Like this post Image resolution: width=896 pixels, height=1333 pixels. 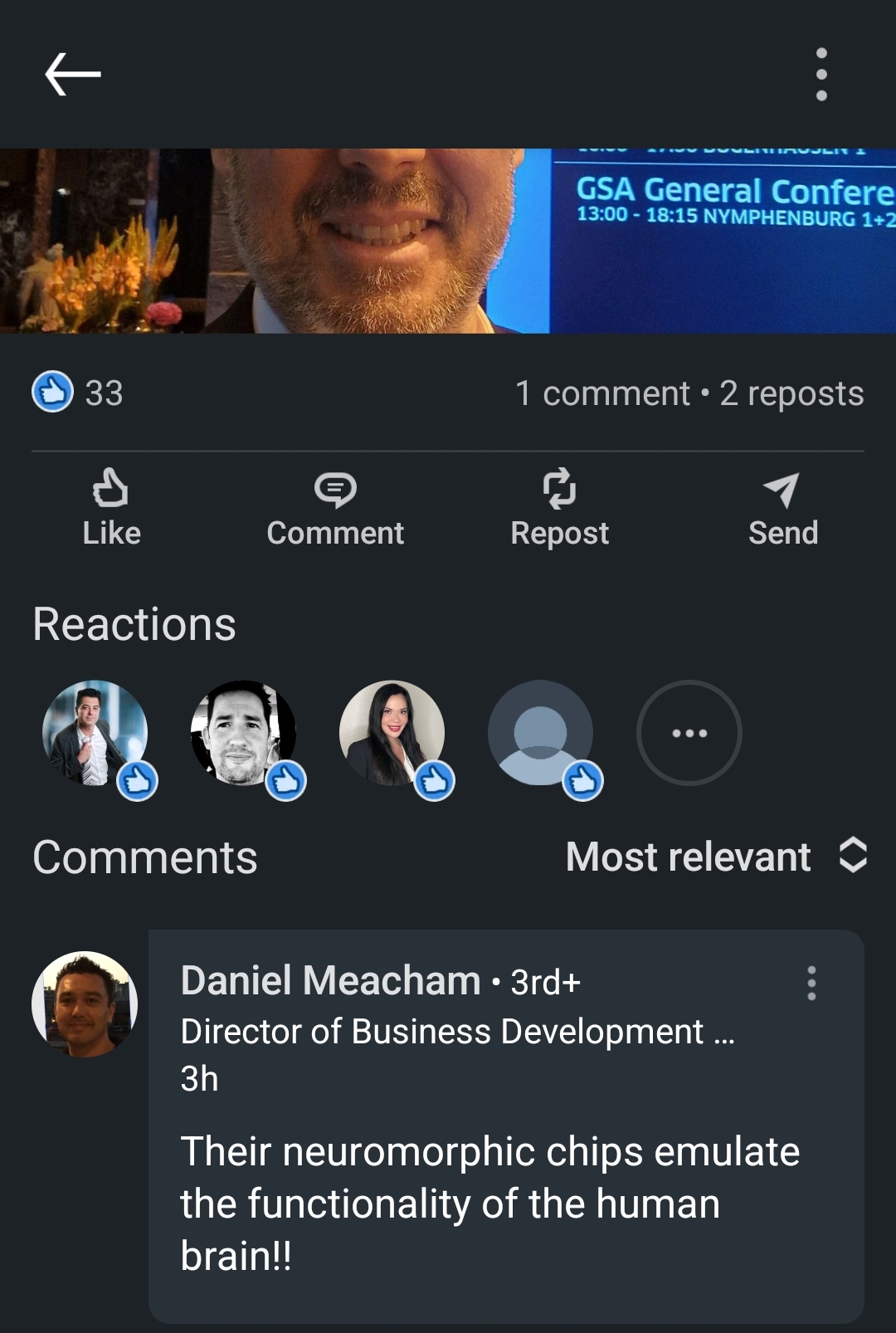tap(111, 508)
